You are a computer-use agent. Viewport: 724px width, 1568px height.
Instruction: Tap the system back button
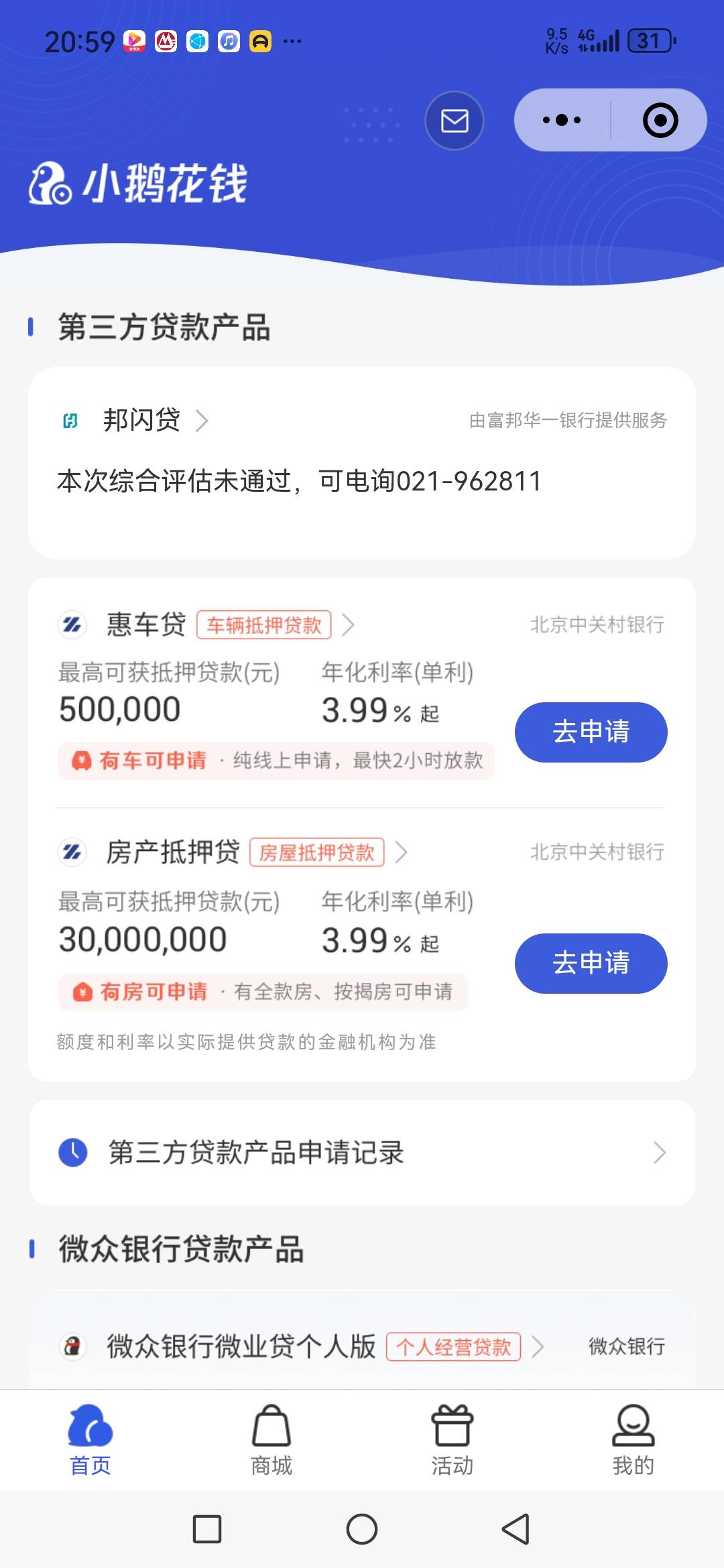click(x=516, y=1529)
